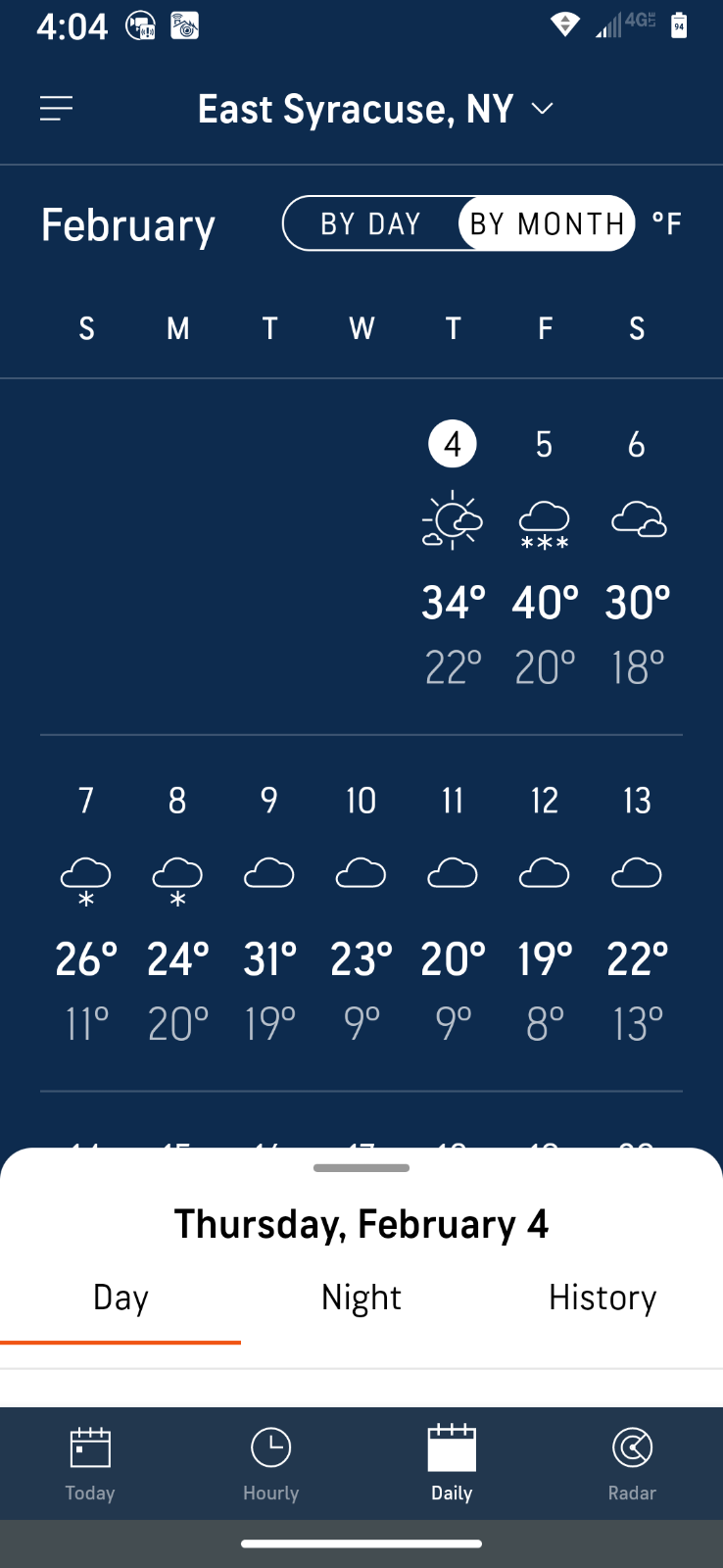Tap the bottom sheet drag handle

(x=361, y=1168)
